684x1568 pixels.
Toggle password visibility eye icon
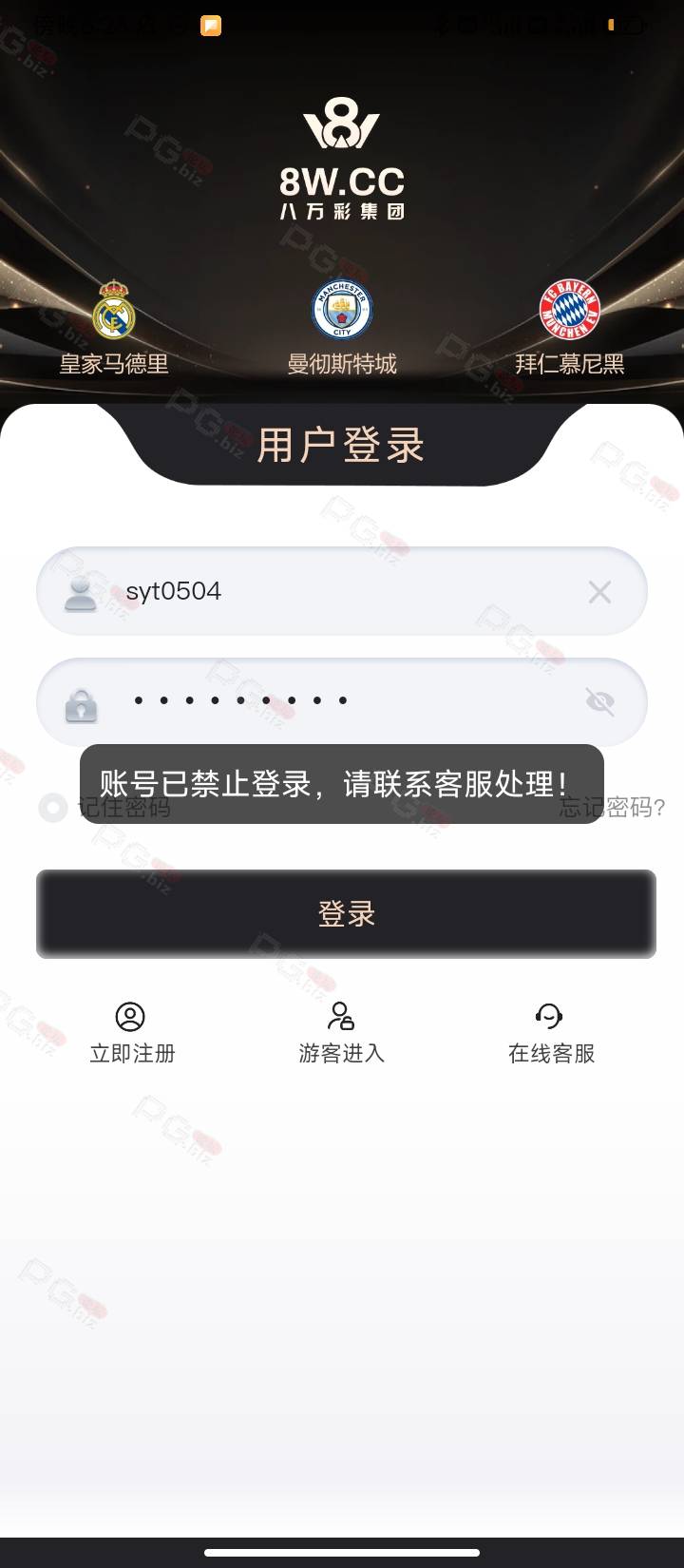(x=599, y=702)
